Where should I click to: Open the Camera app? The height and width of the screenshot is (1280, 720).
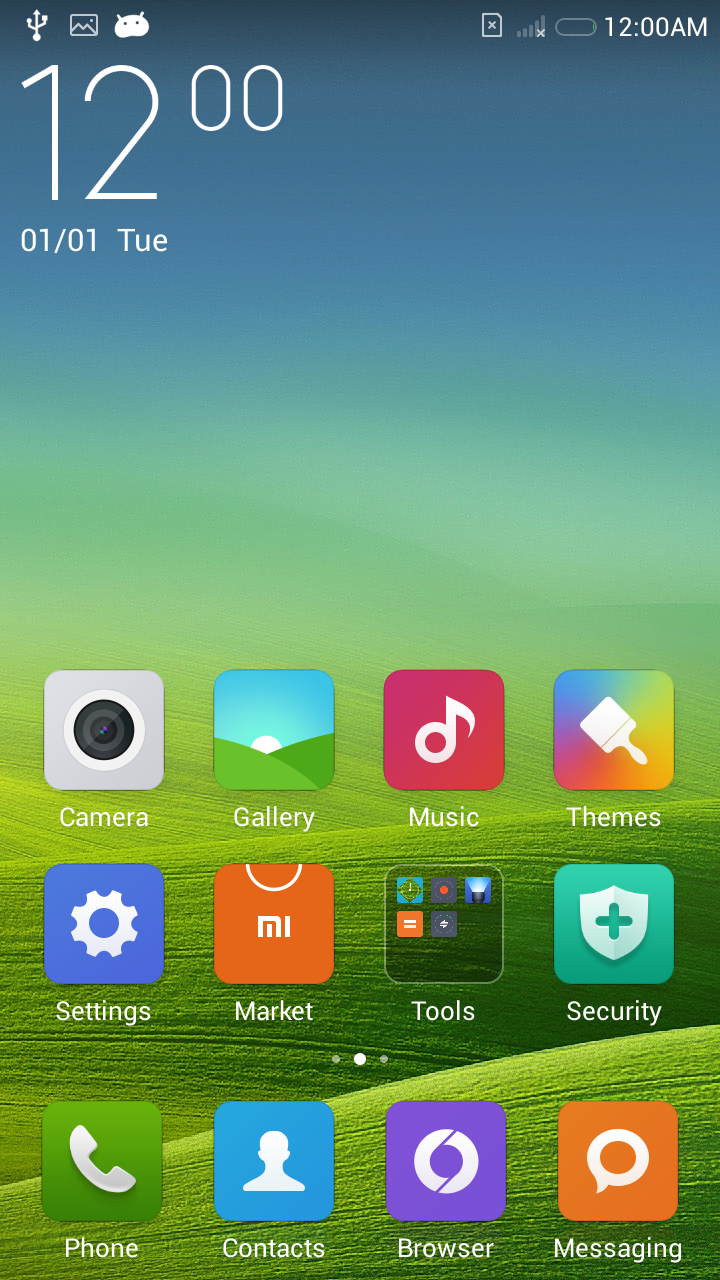[104, 730]
